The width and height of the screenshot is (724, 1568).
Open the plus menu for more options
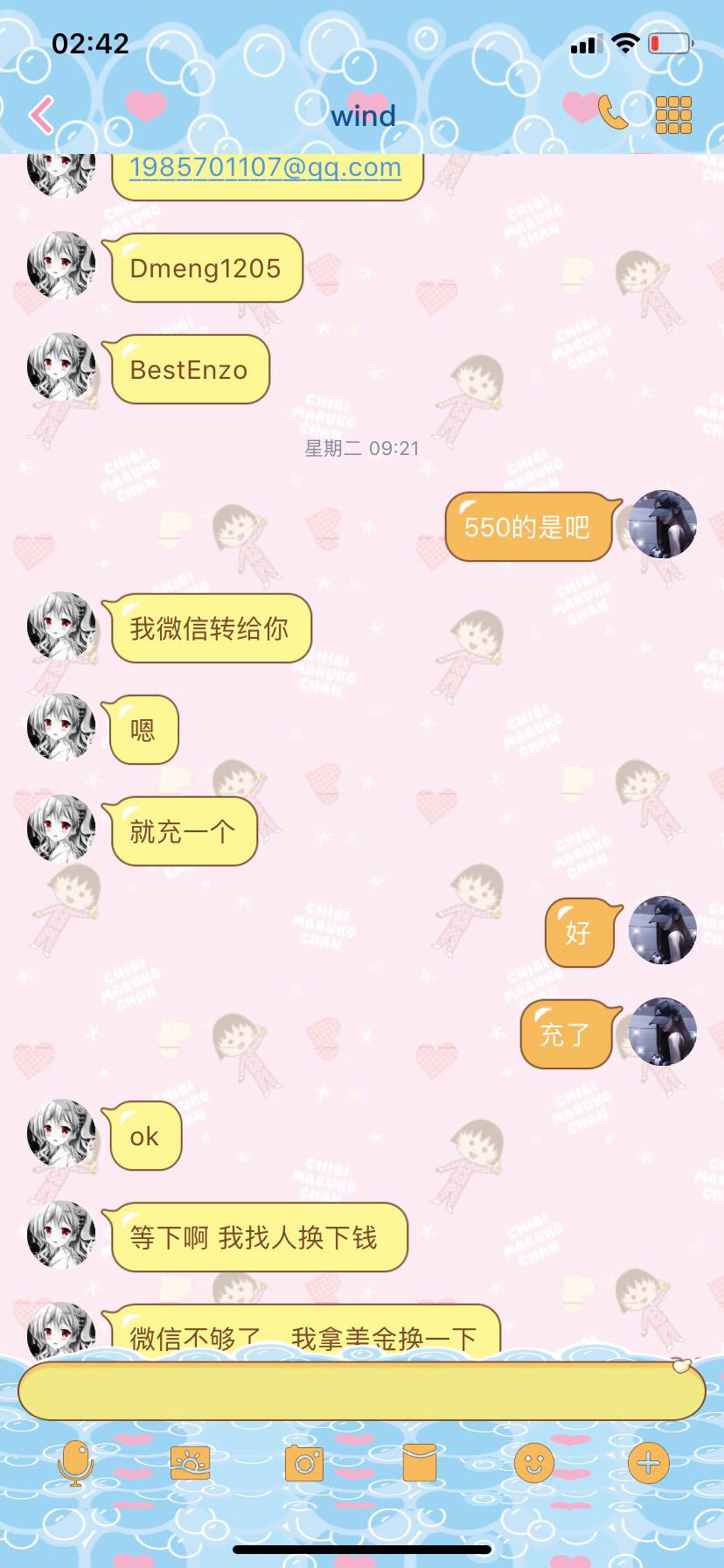(649, 1463)
